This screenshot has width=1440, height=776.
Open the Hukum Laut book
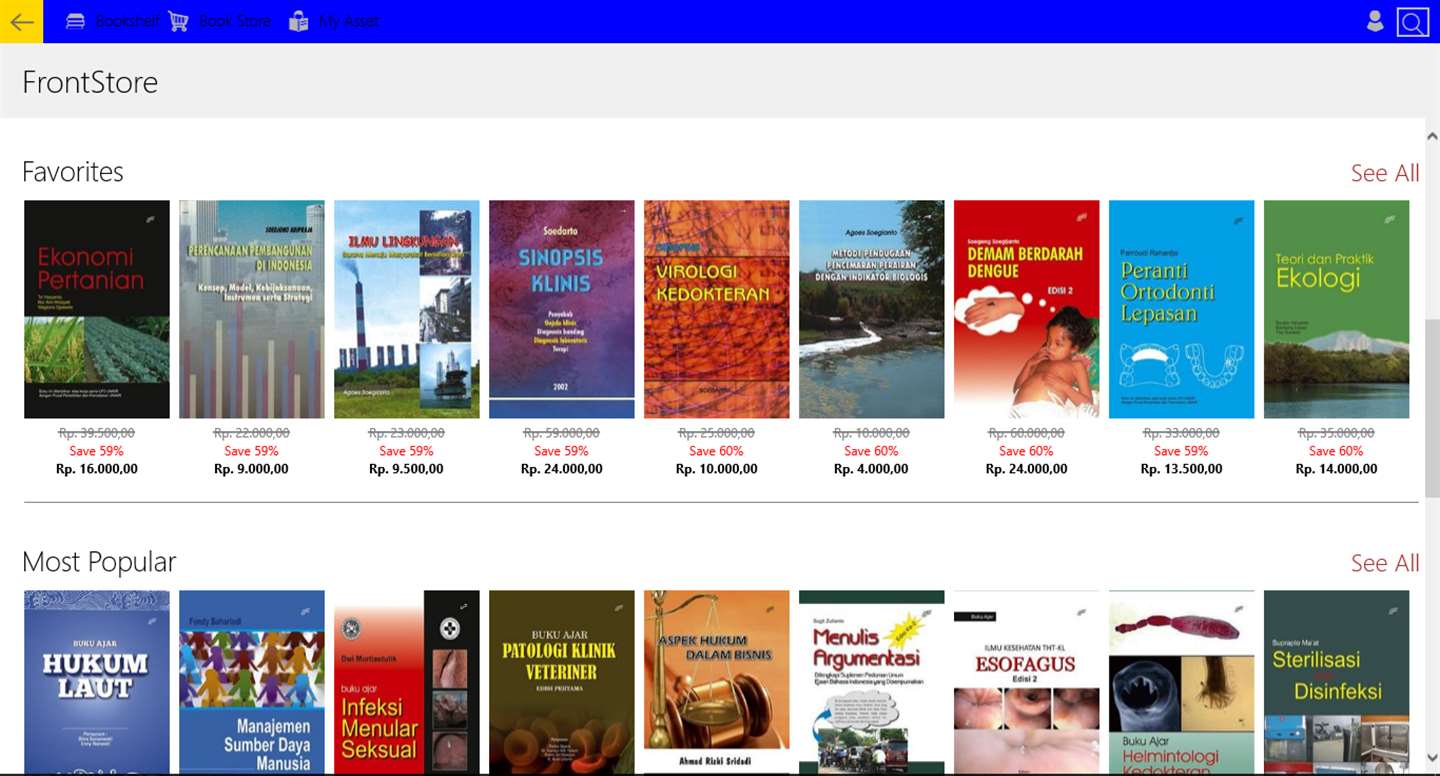click(97, 680)
